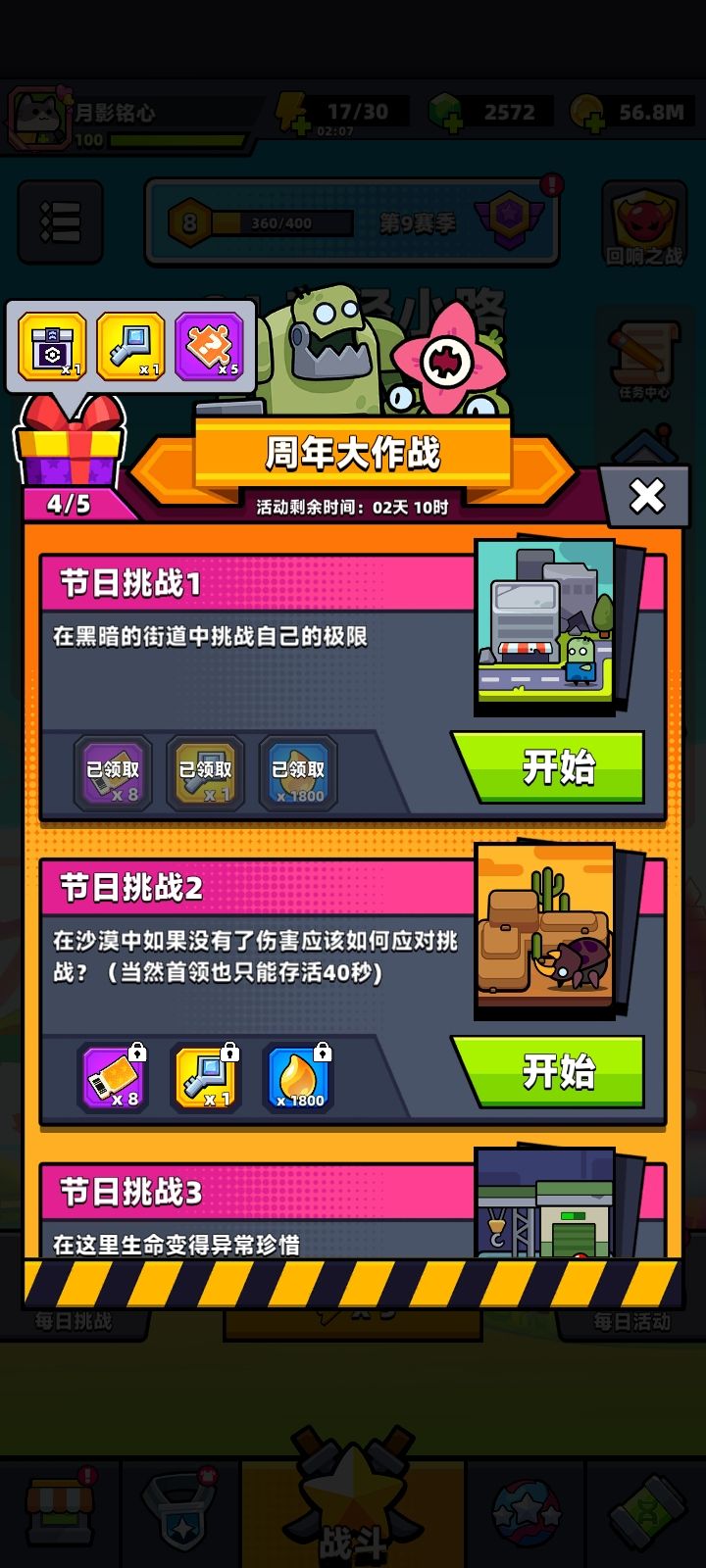Open the hamburger menu below the avatar

(x=59, y=220)
